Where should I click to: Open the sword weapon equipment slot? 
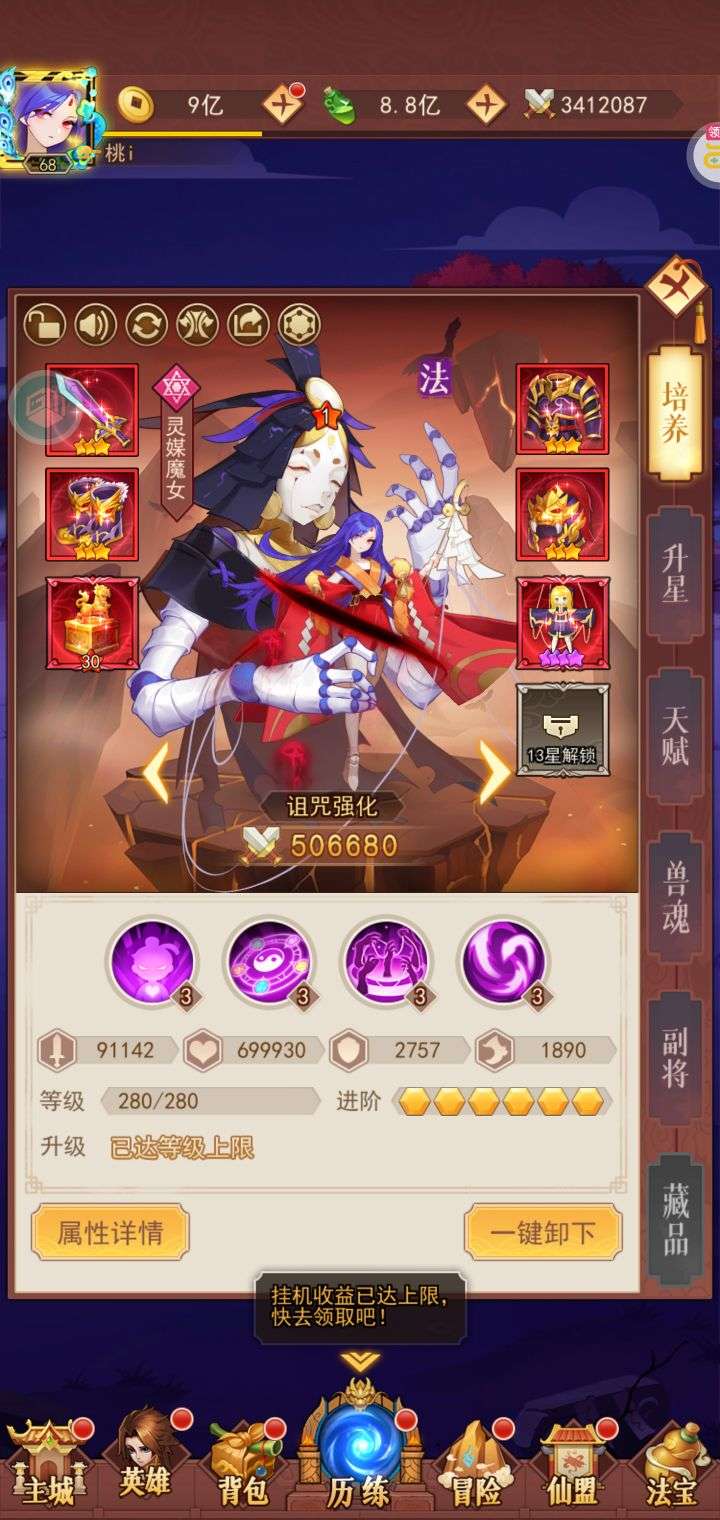[x=92, y=410]
